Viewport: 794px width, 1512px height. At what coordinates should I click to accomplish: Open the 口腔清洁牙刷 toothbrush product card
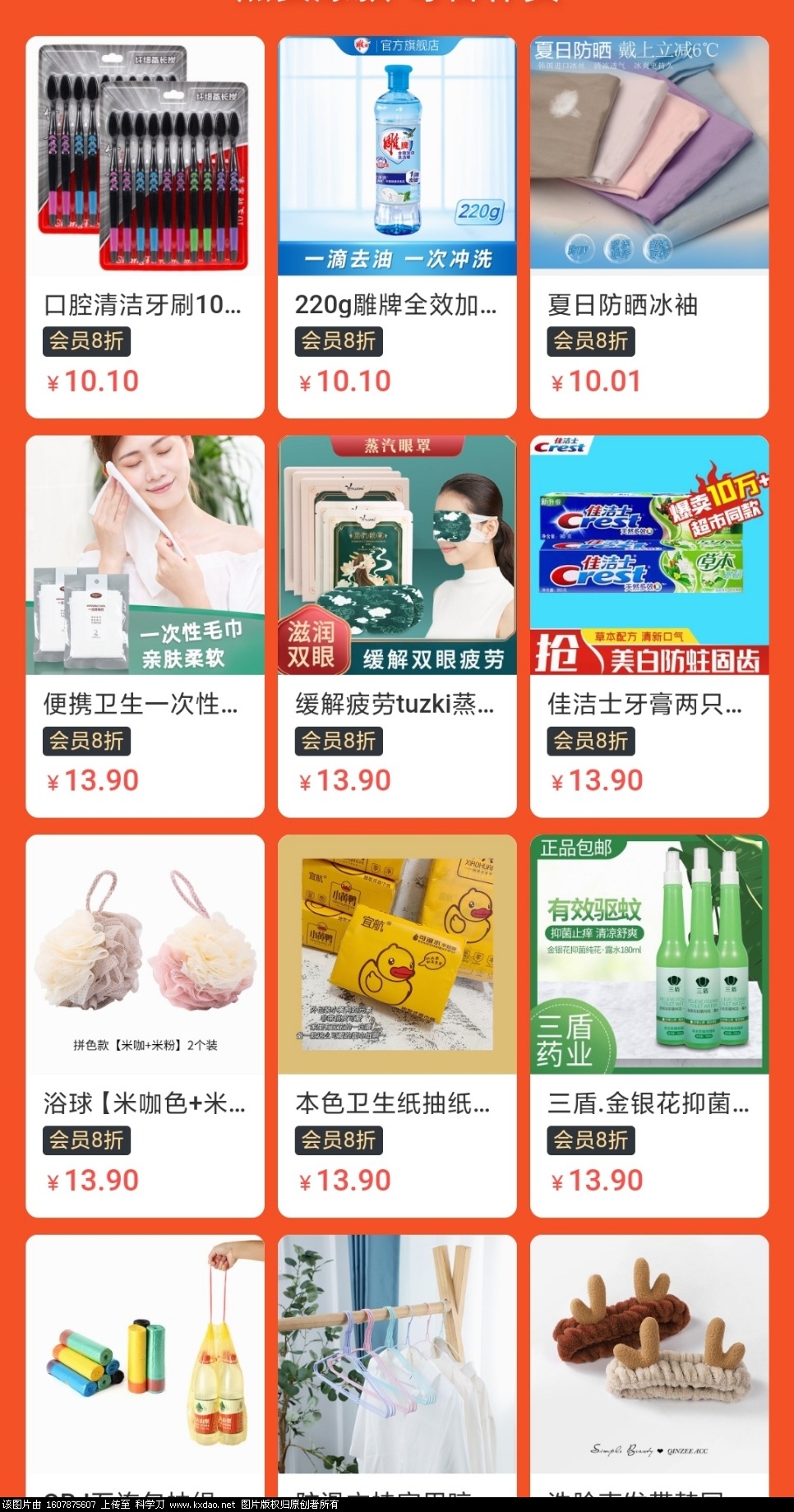(145, 227)
